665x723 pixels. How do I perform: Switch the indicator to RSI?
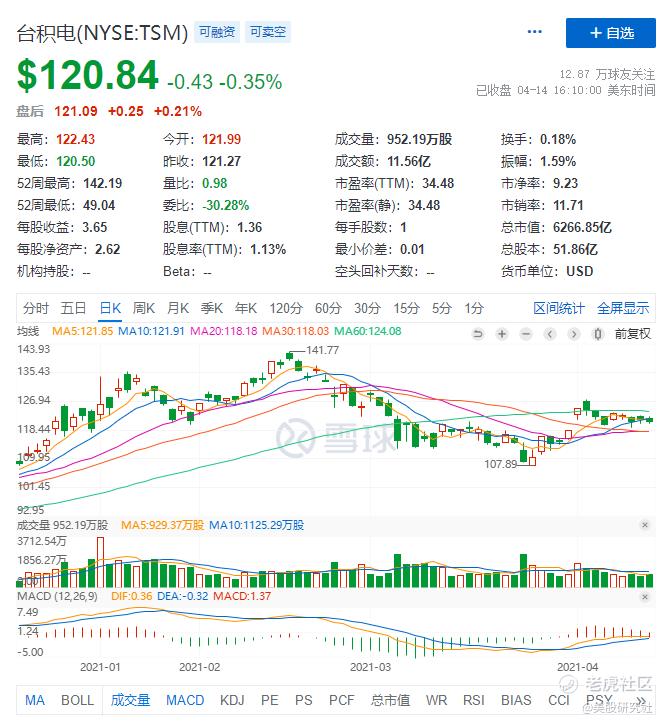pyautogui.click(x=473, y=700)
